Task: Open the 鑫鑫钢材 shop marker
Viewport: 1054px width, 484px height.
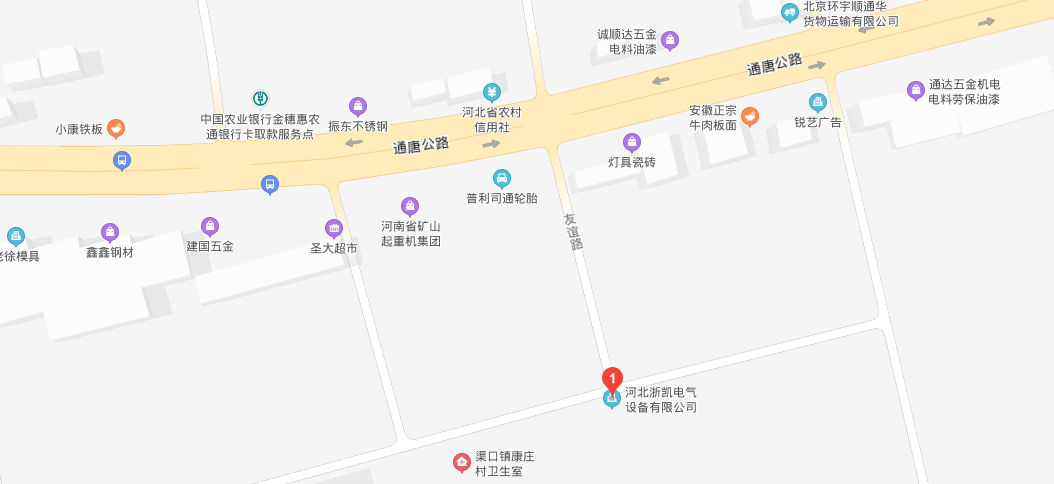Action: [110, 232]
